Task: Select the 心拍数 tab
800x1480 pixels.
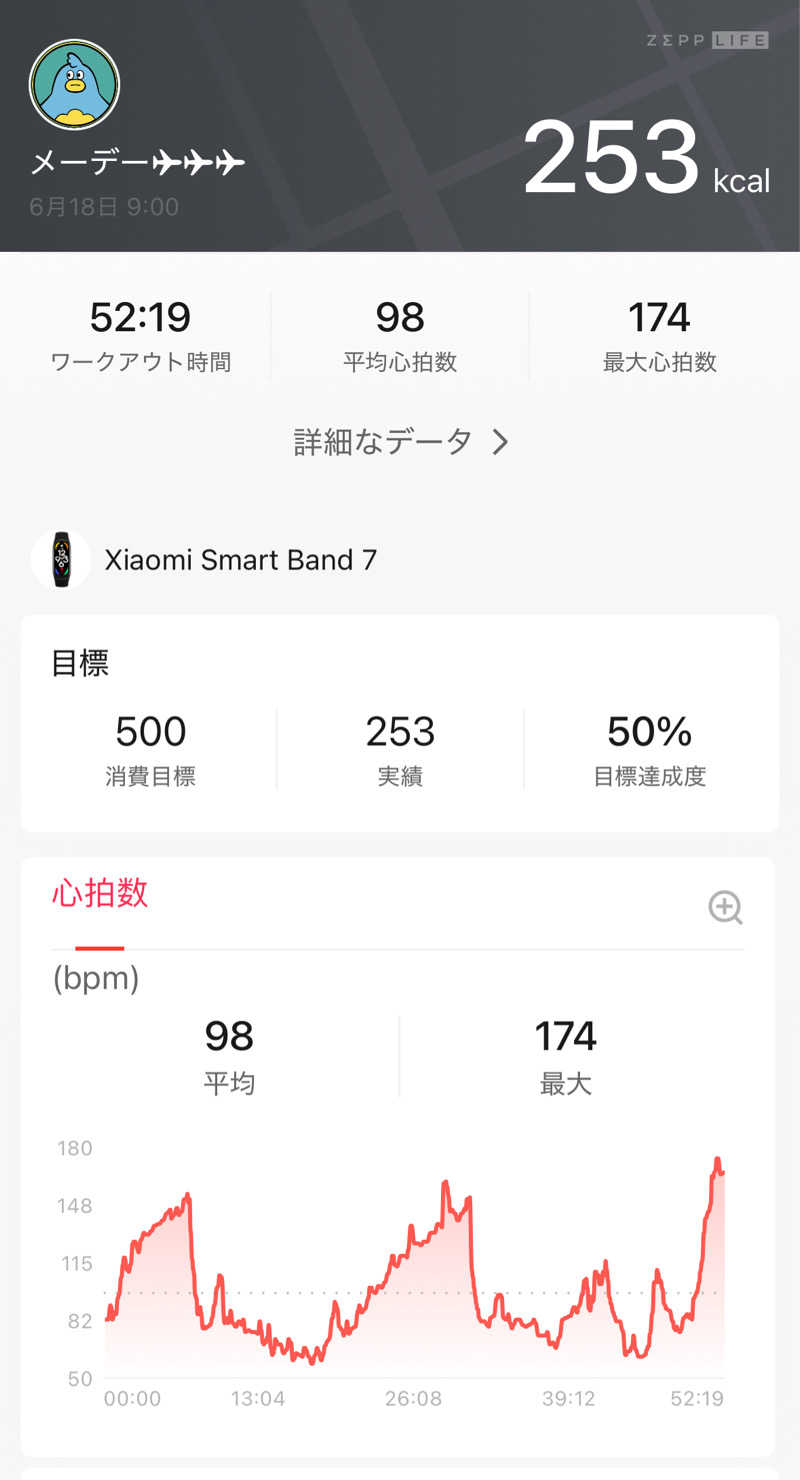Action: point(100,893)
